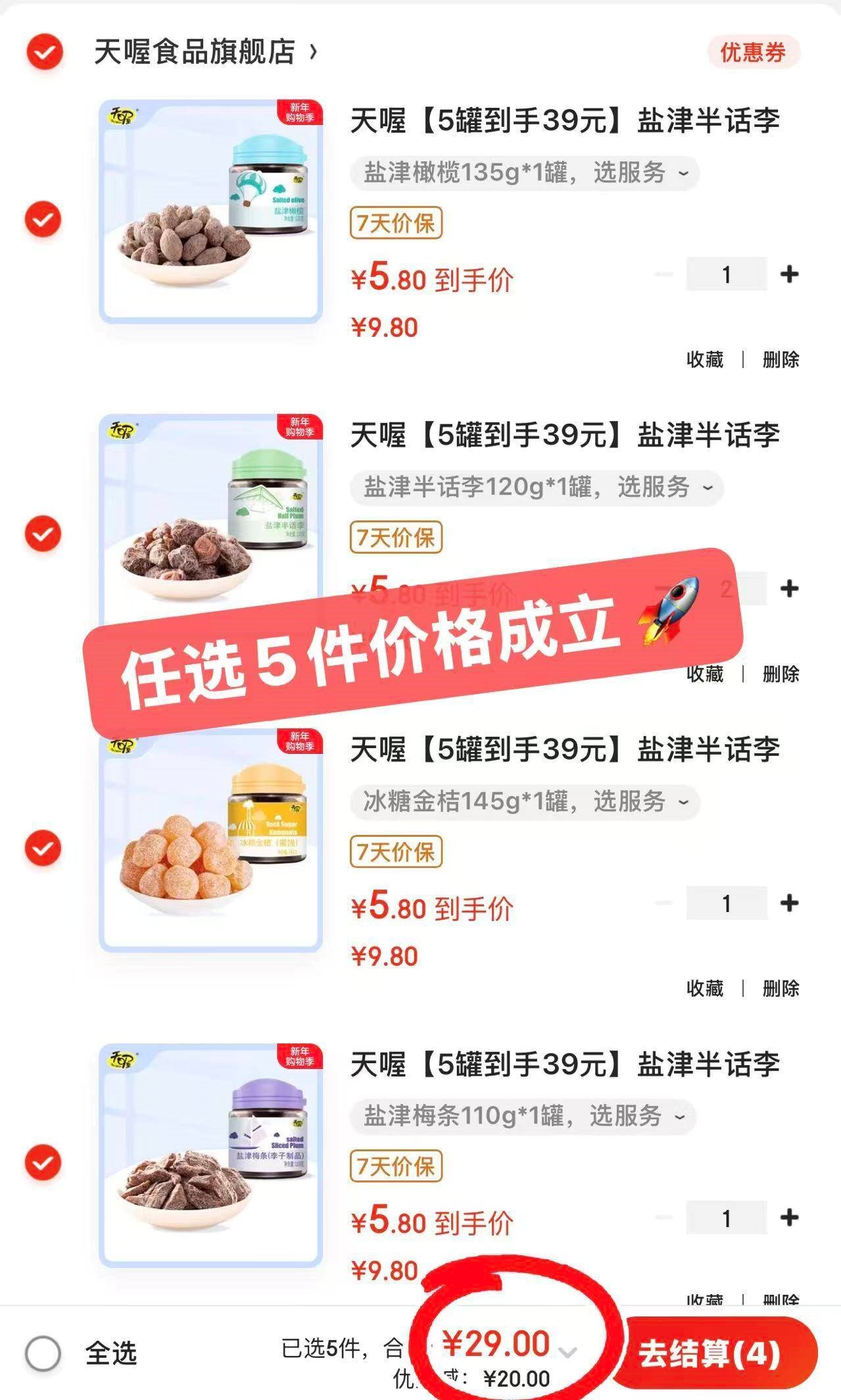This screenshot has width=841, height=1400.
Task: Uncheck the 天喔食品旗舰店 store checkbox
Action: pyautogui.click(x=44, y=51)
